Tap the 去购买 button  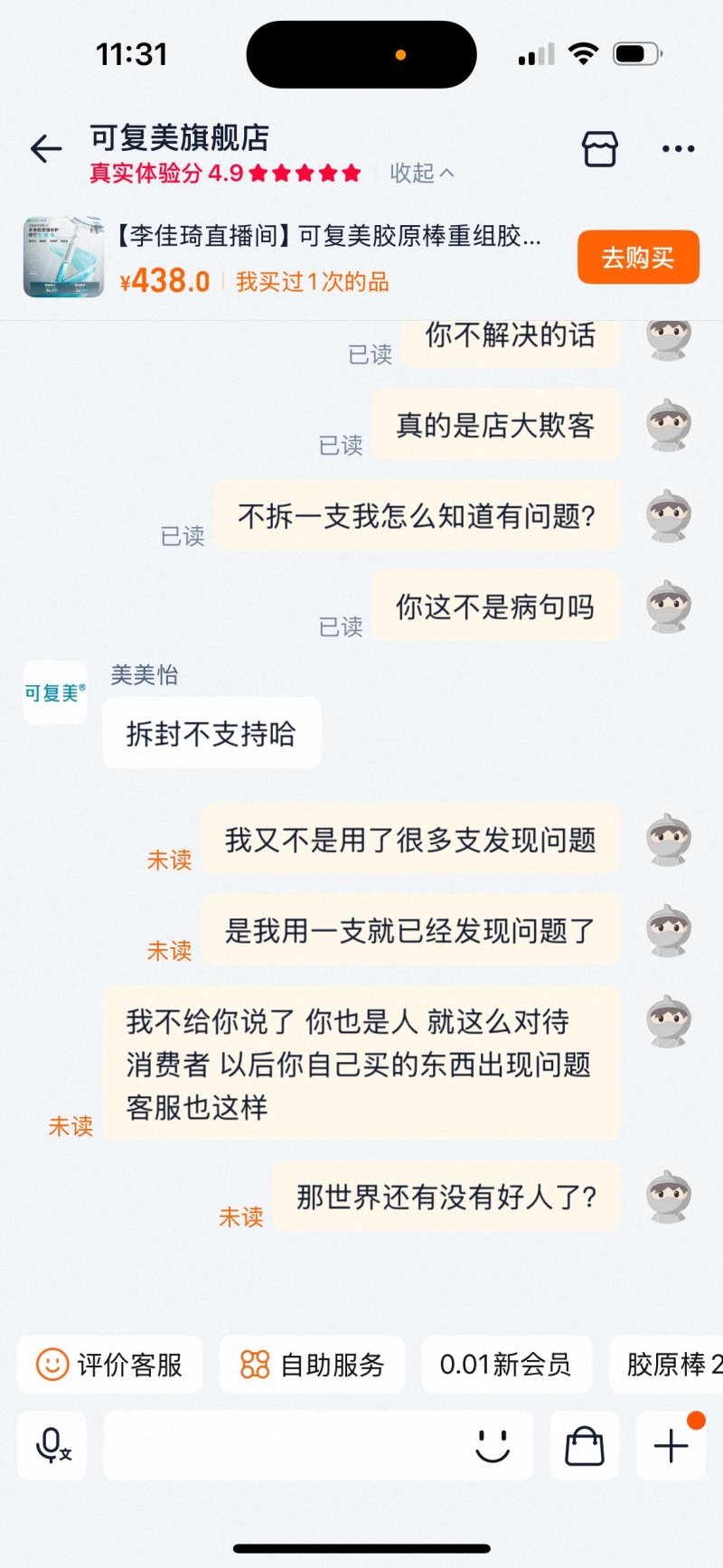click(638, 258)
